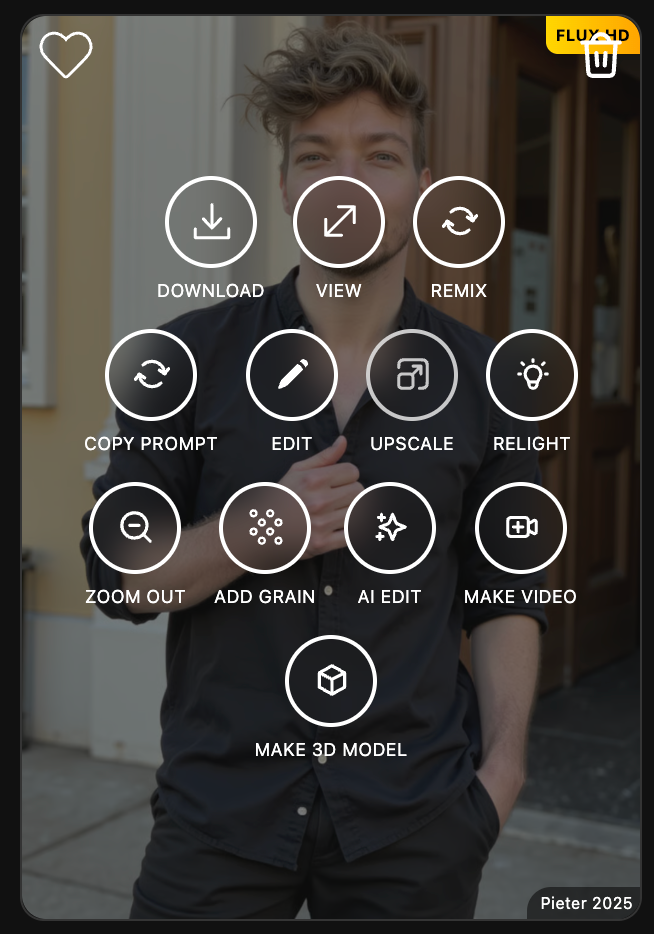Select the Zoom Out option
The height and width of the screenshot is (934, 654).
[135, 528]
